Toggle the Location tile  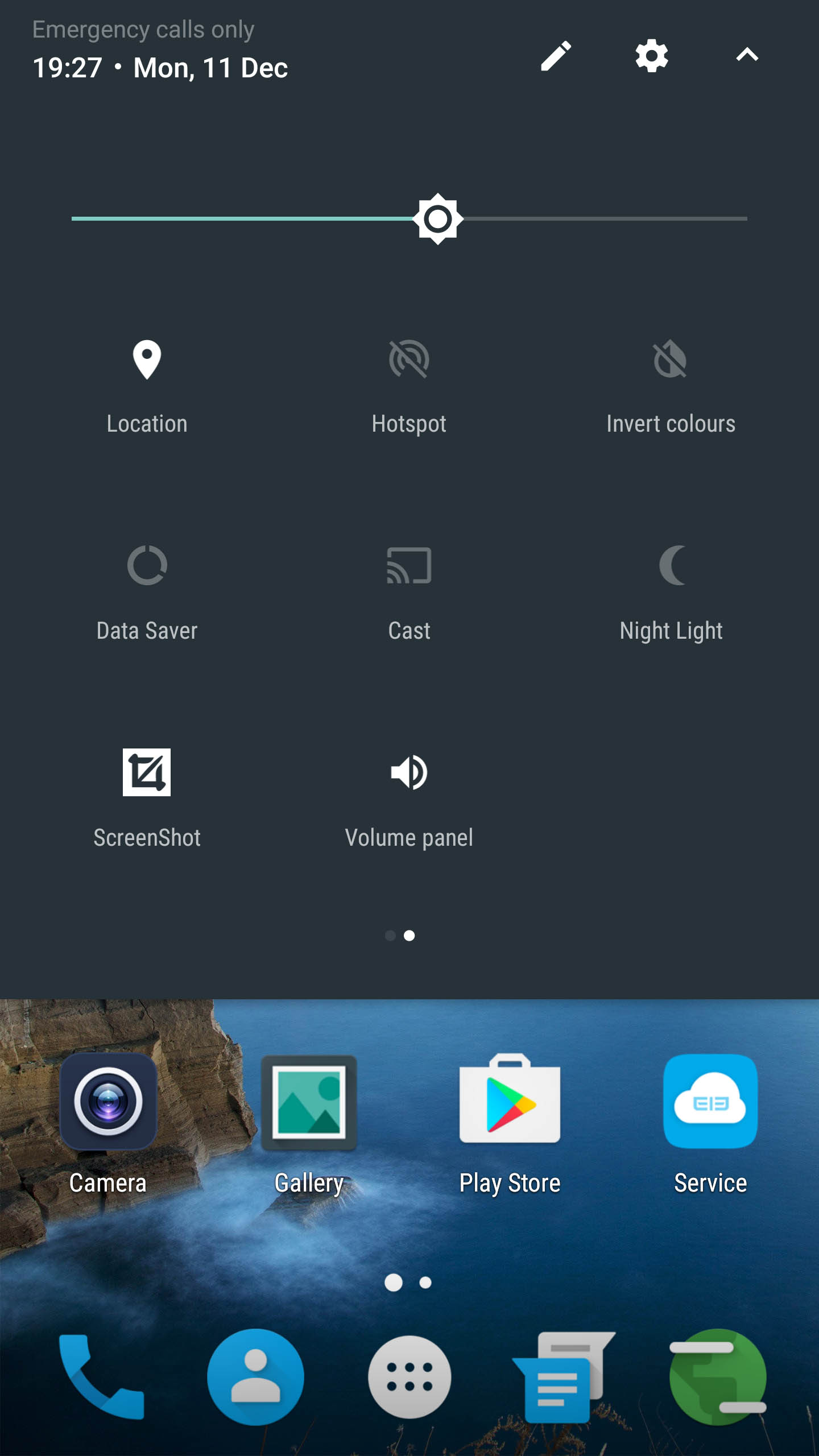147,387
